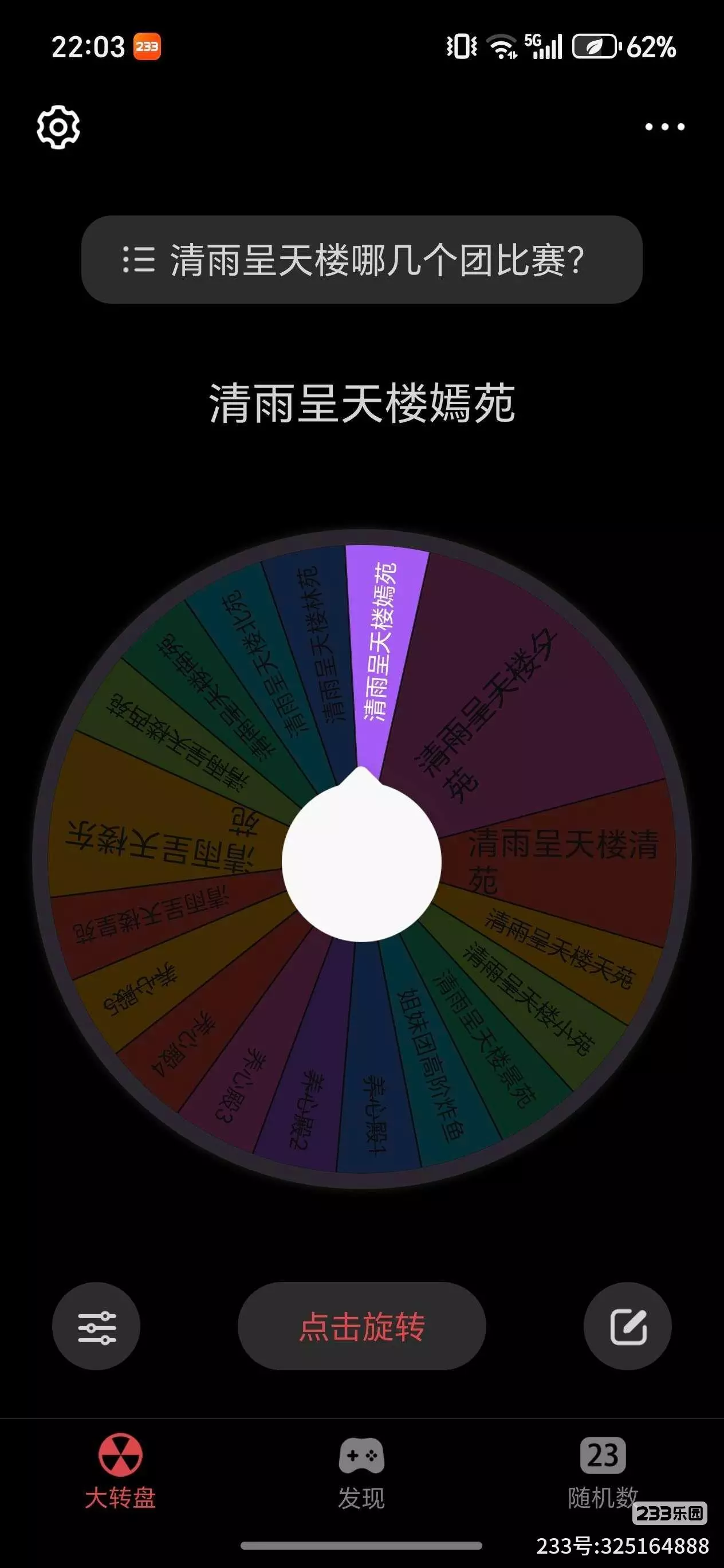Tap the white center pointer of the wheel

(362, 855)
